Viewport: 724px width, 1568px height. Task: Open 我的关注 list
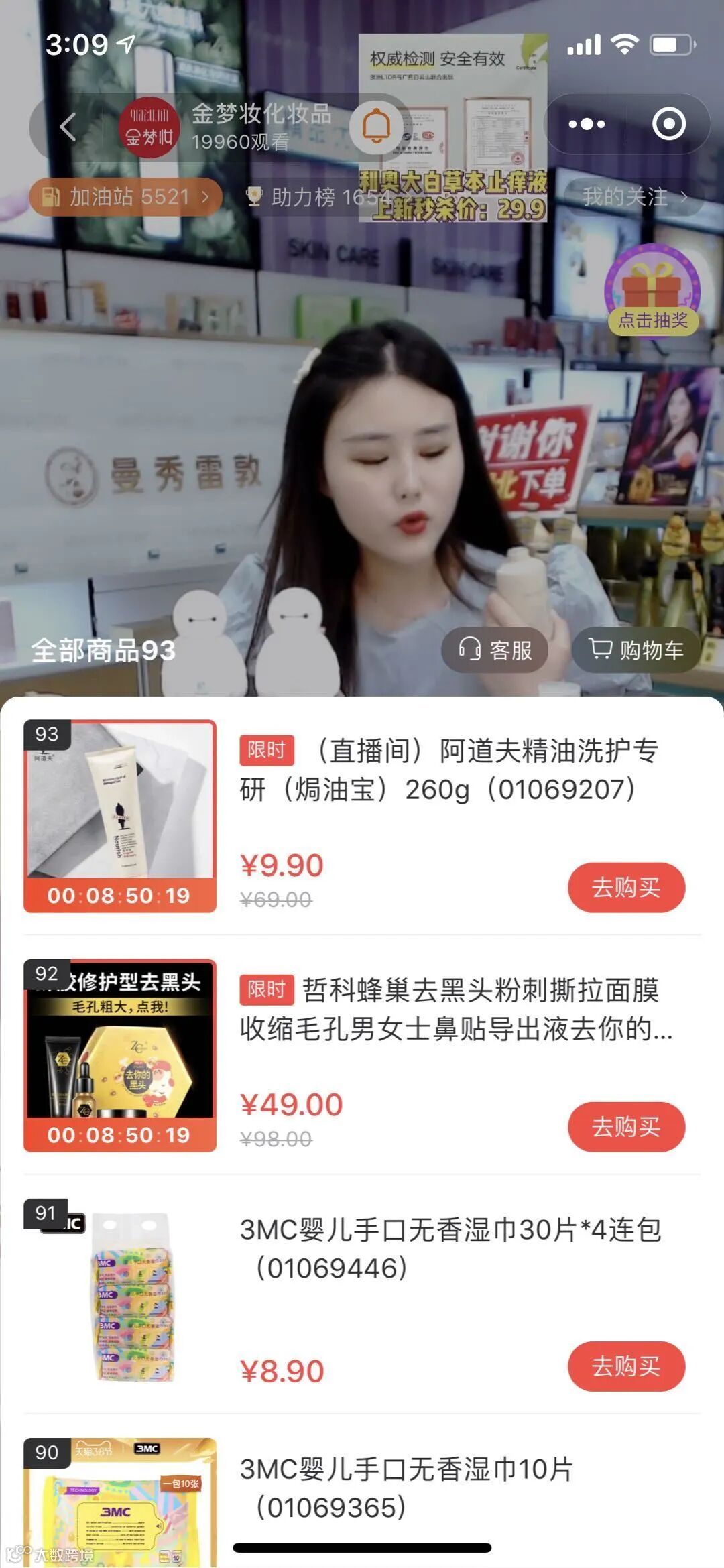(635, 196)
